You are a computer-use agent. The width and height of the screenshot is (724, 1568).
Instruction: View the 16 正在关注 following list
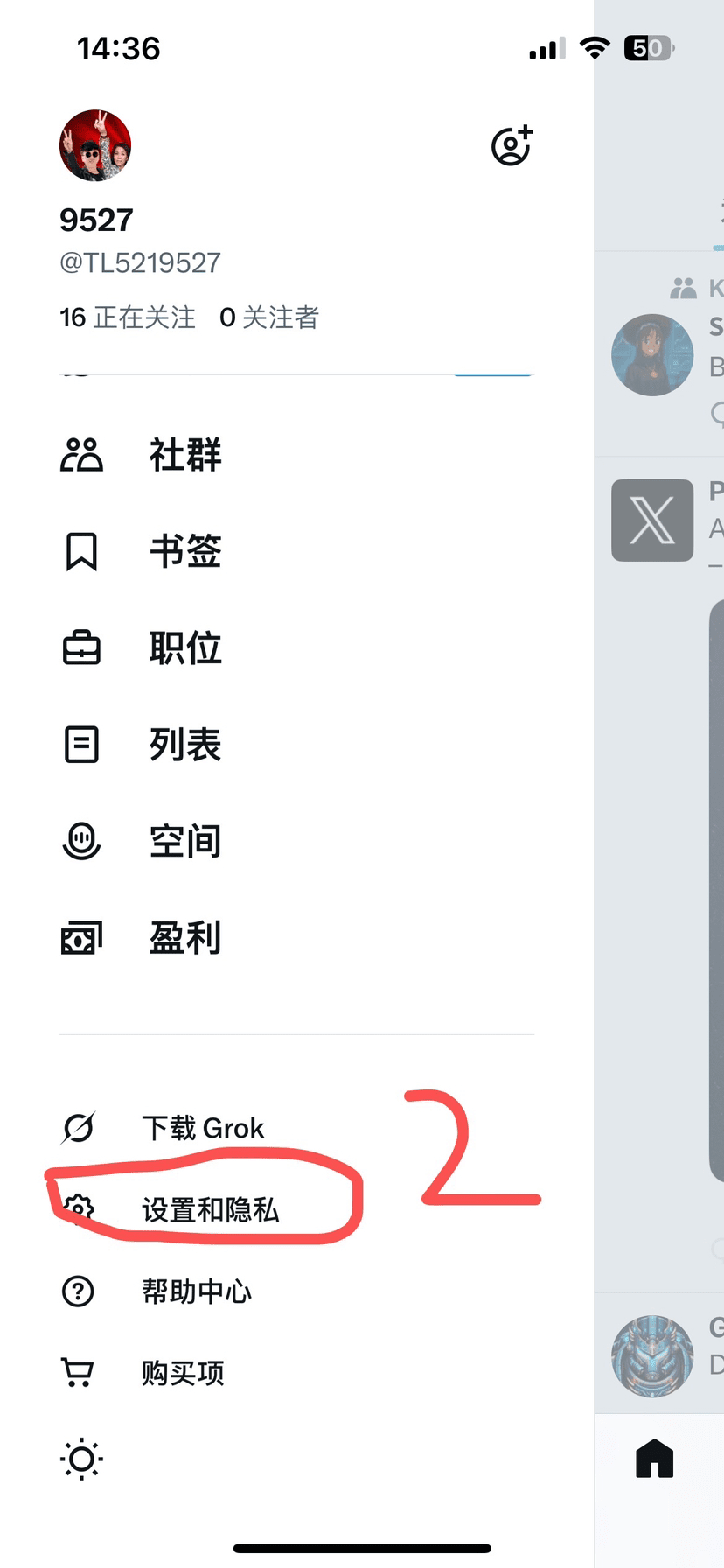[128, 318]
